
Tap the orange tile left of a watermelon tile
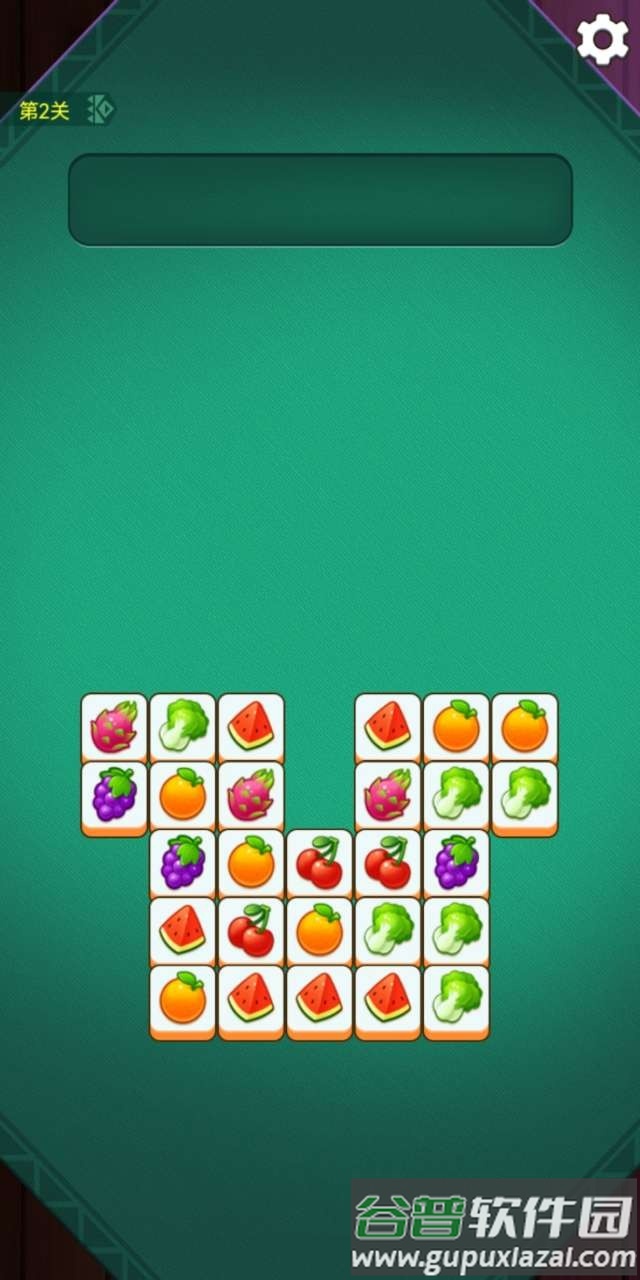pyautogui.click(x=183, y=1000)
